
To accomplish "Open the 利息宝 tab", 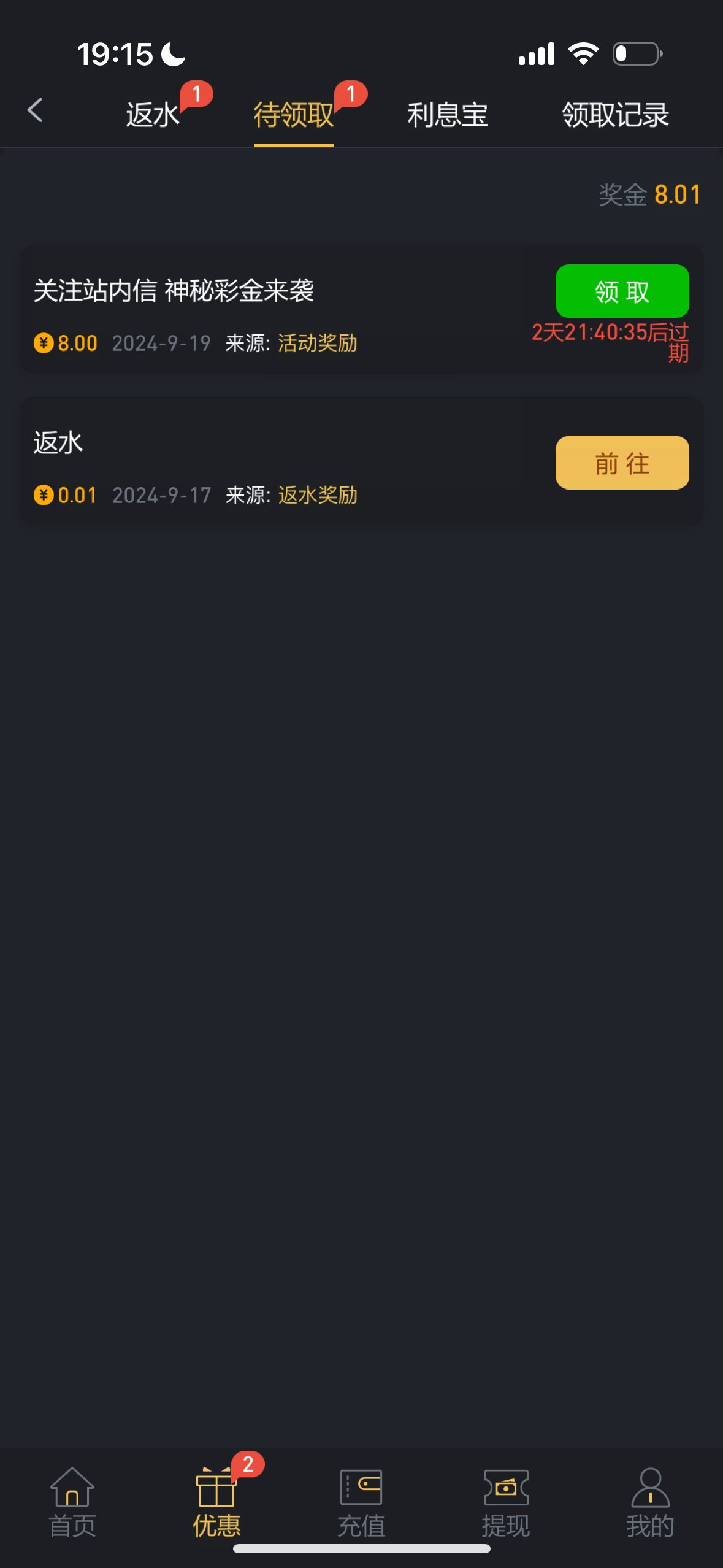I will pyautogui.click(x=448, y=115).
